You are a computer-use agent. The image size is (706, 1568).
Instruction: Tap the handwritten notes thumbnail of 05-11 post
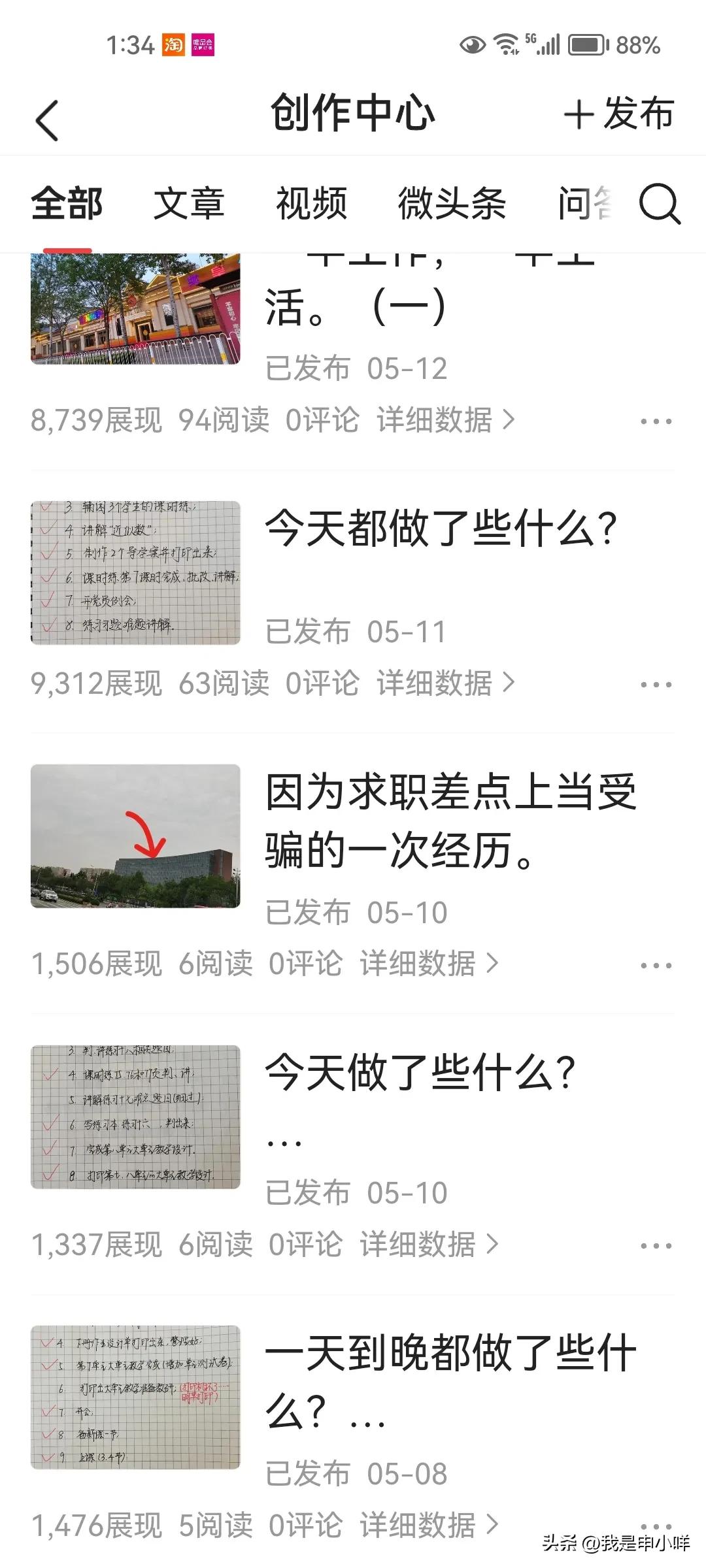click(137, 572)
